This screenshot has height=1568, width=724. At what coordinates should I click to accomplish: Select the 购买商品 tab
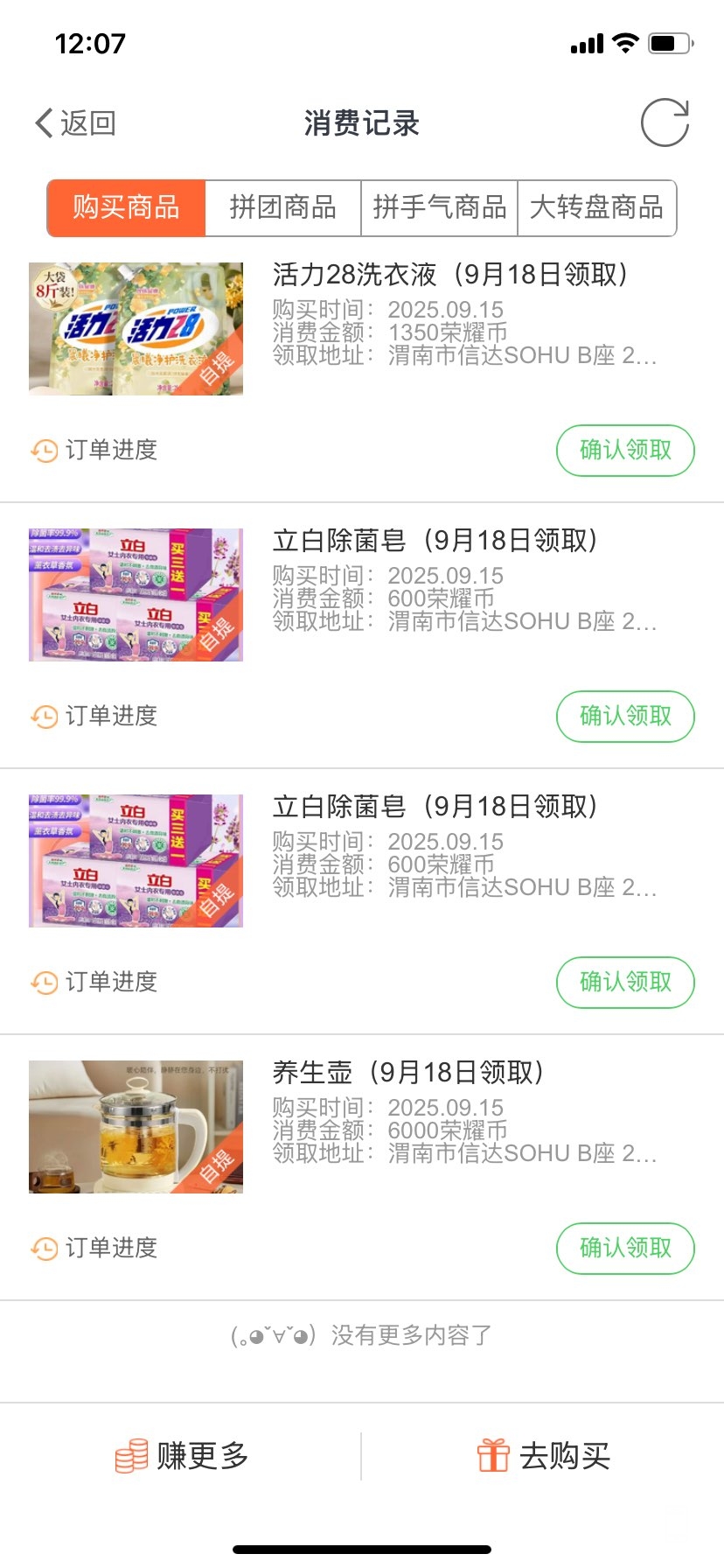pyautogui.click(x=126, y=208)
